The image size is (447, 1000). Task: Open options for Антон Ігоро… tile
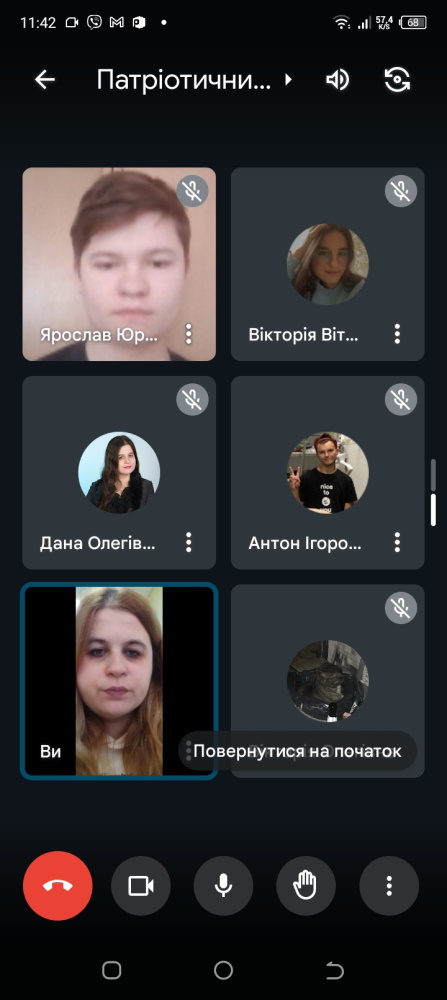[397, 542]
